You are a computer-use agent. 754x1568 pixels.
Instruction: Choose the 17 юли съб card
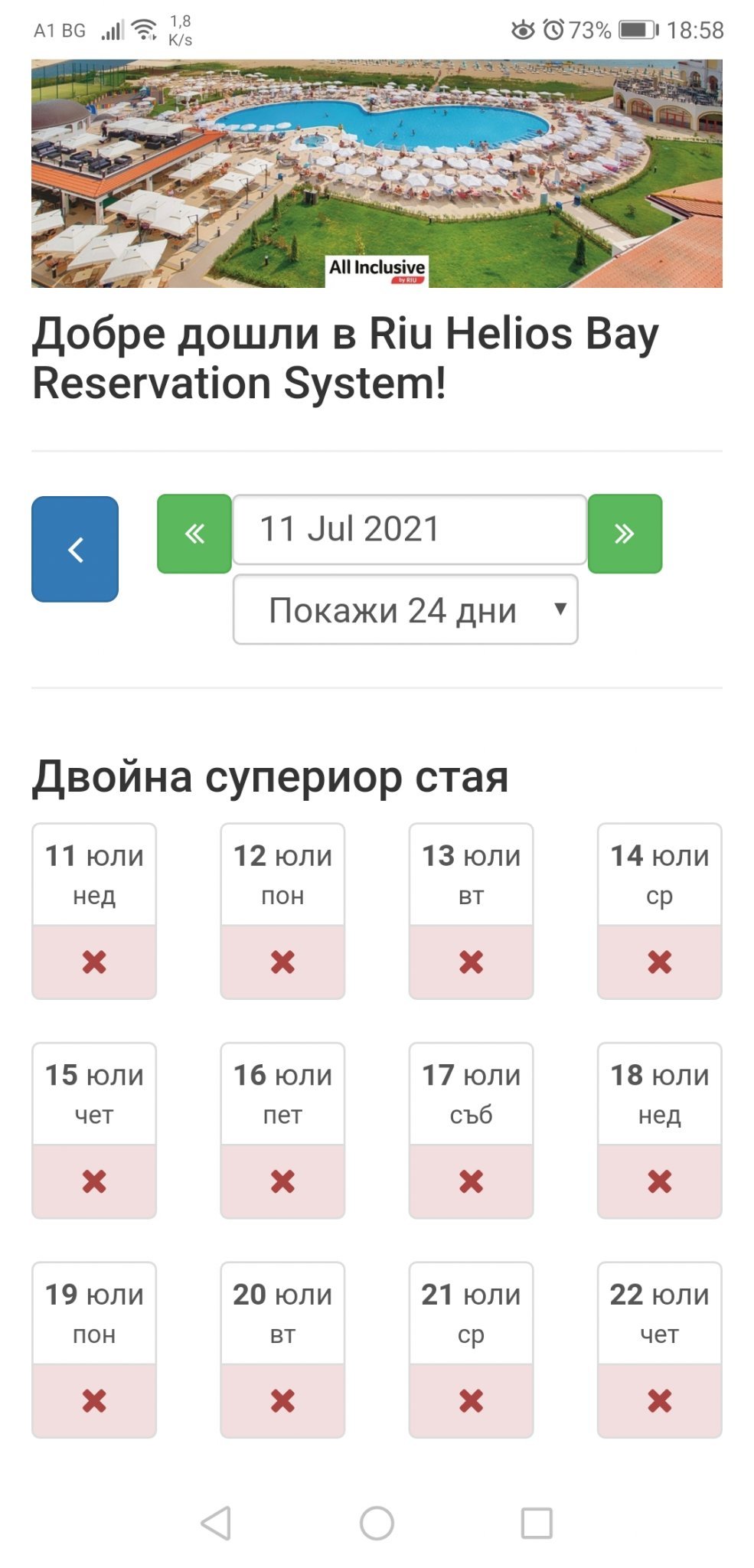tap(472, 1131)
